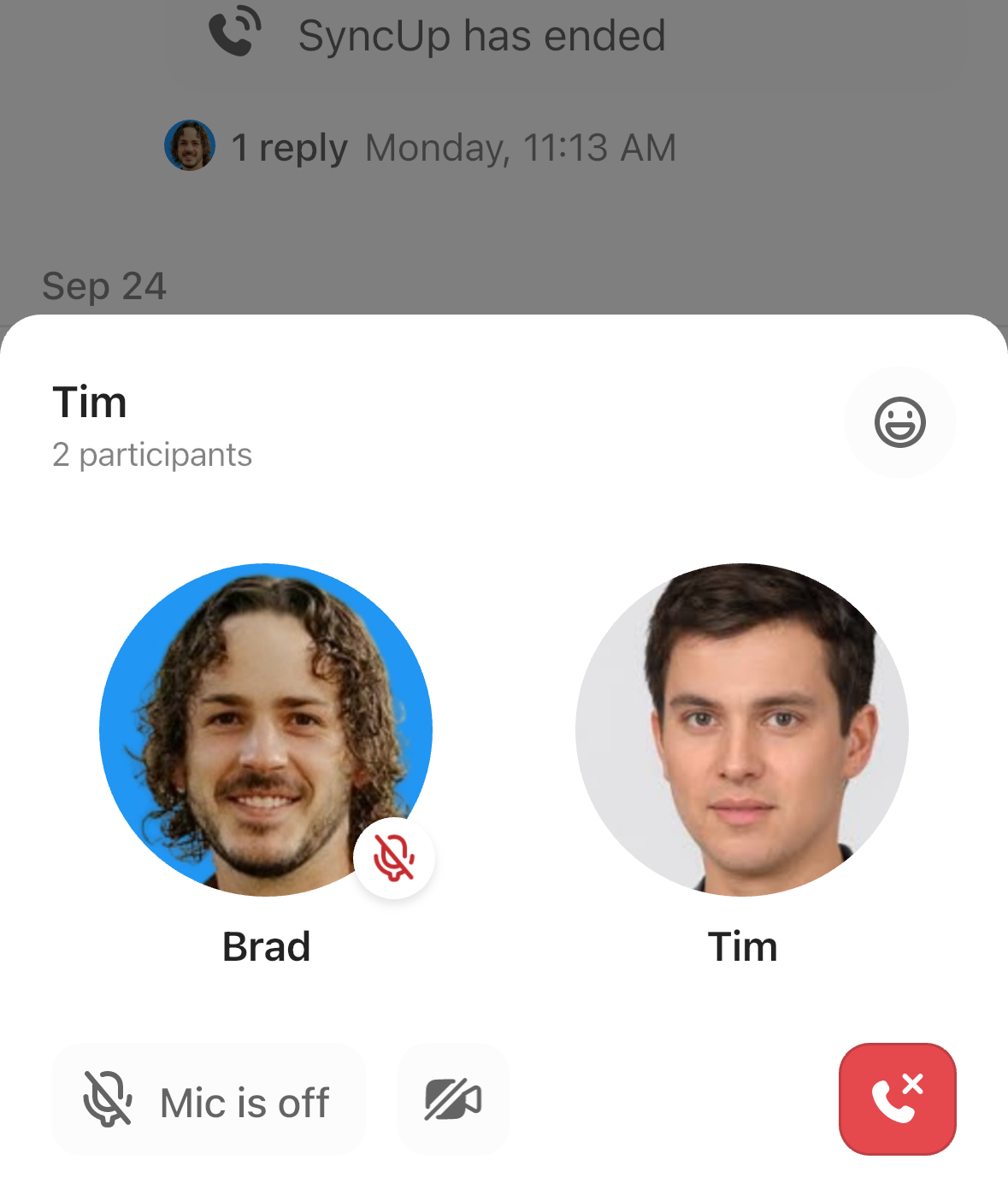This screenshot has width=1008, height=1189.
Task: Open the emoji reactions picker
Action: 899,421
